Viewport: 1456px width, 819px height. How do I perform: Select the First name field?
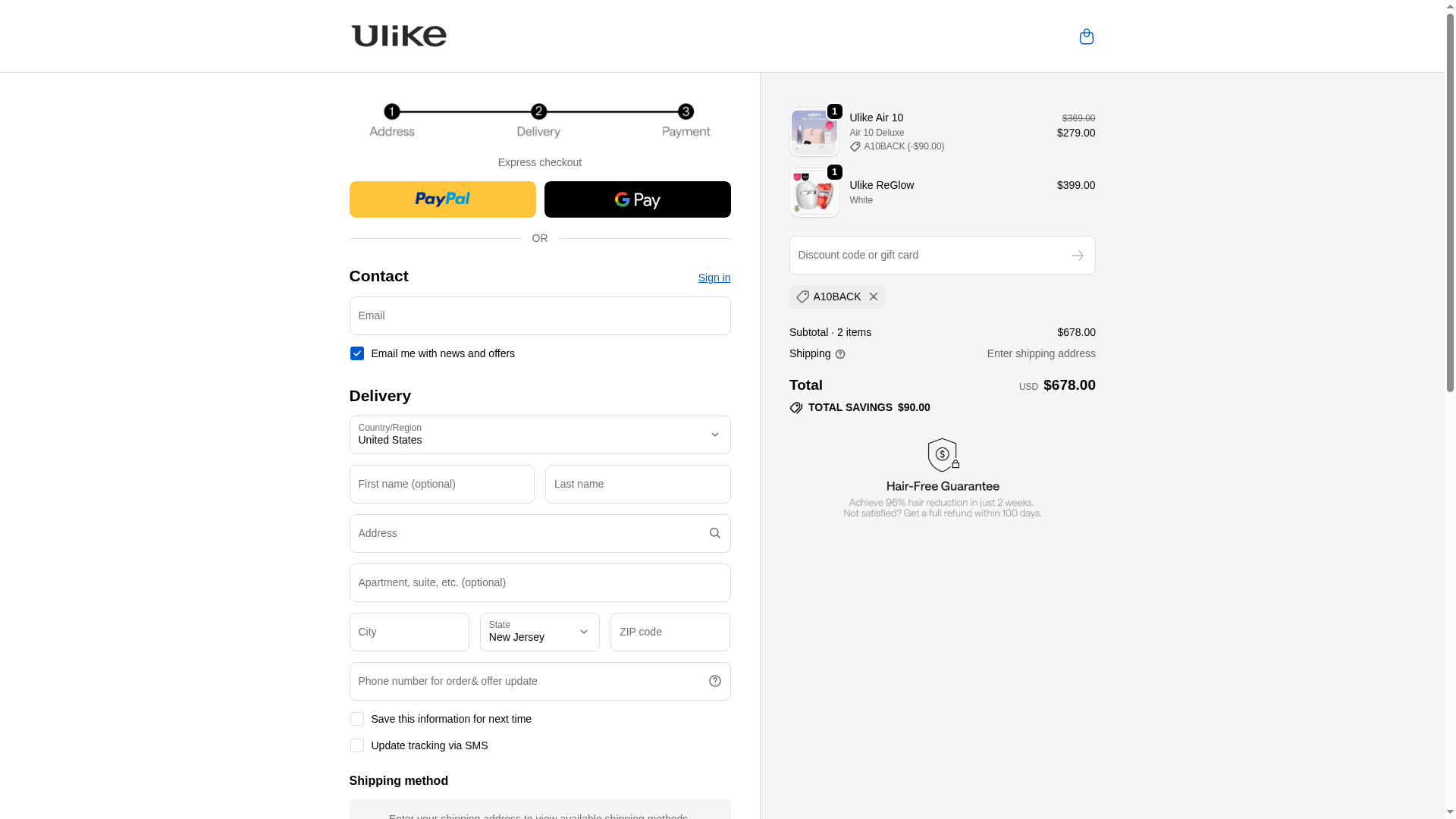[441, 484]
